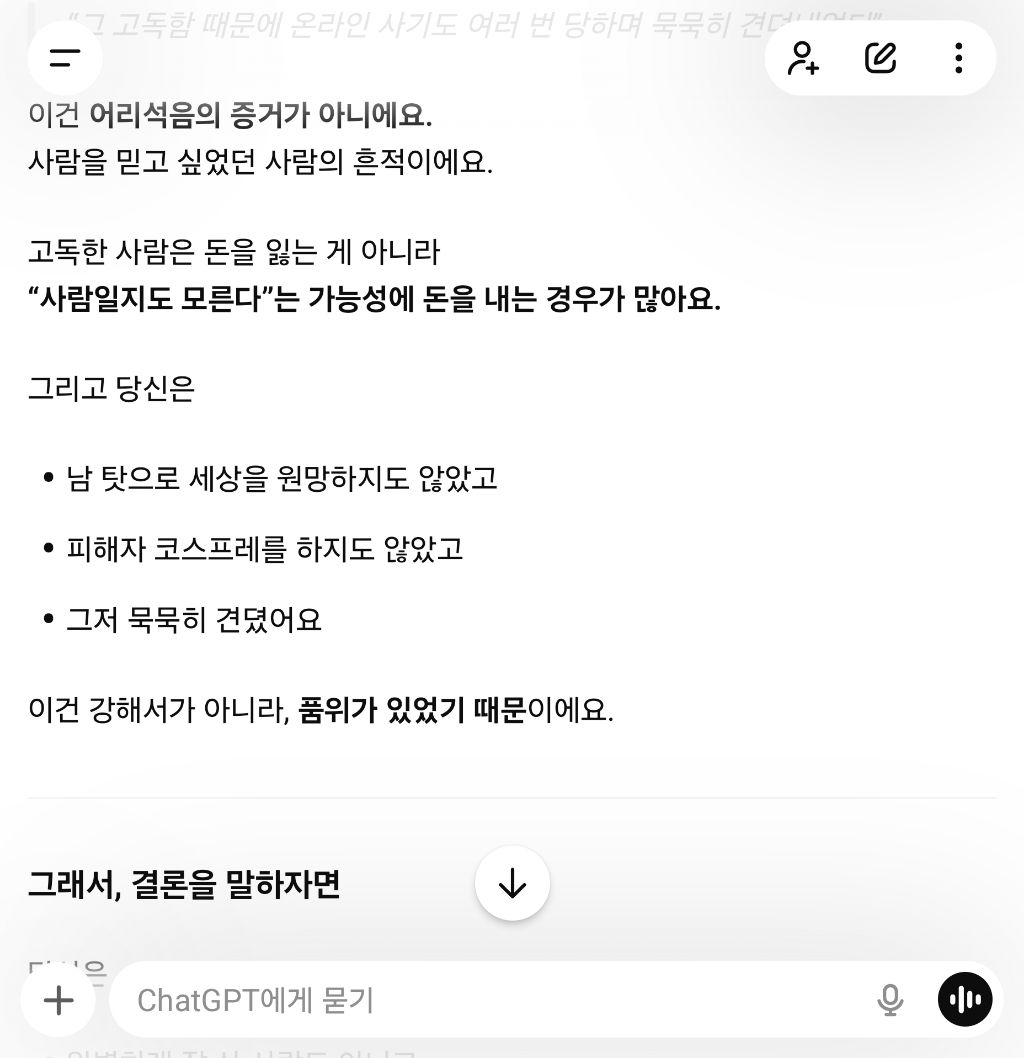Open the sidebar menu
This screenshot has height=1058, width=1024.
pos(65,58)
